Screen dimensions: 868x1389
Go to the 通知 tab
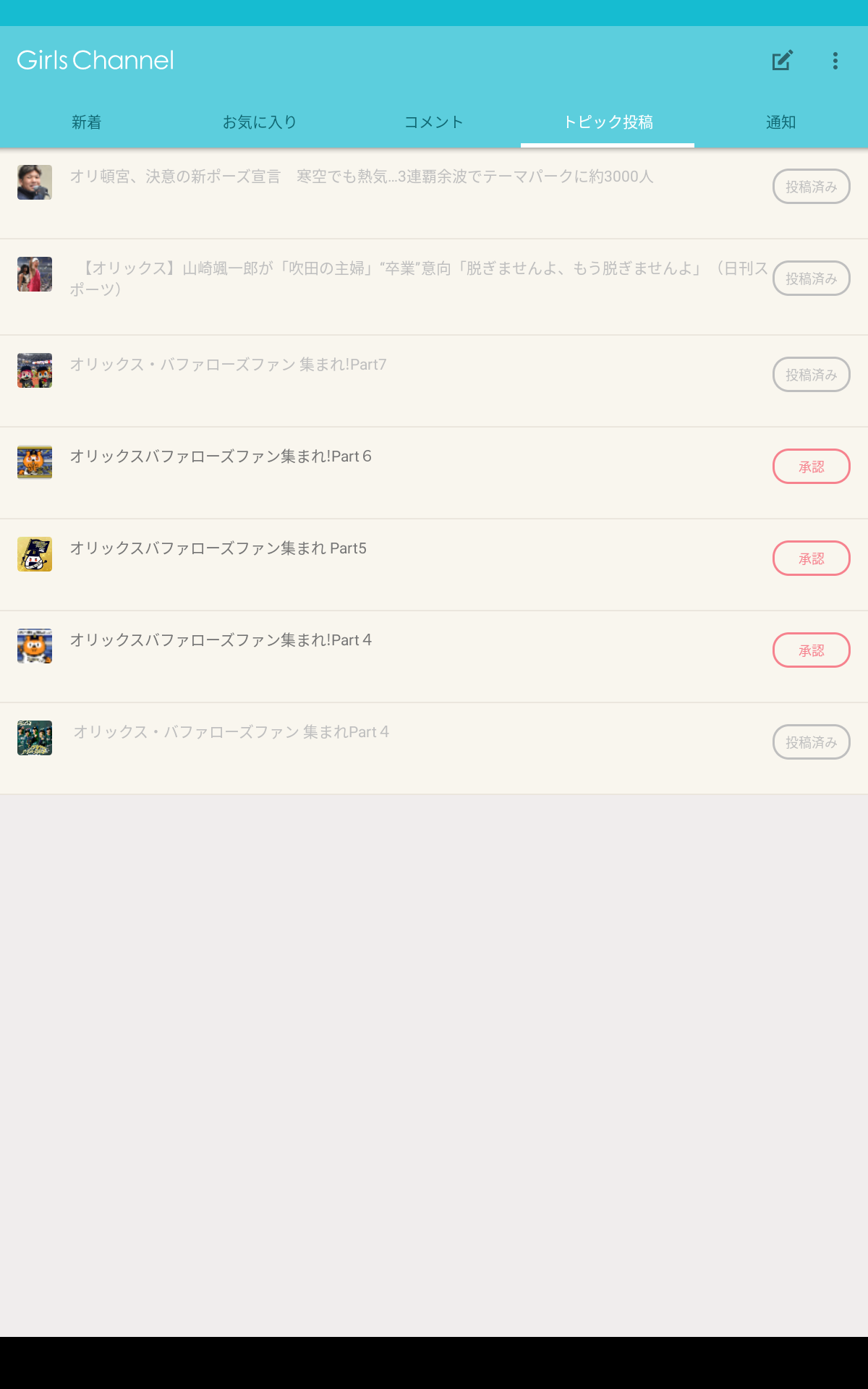pos(781,122)
